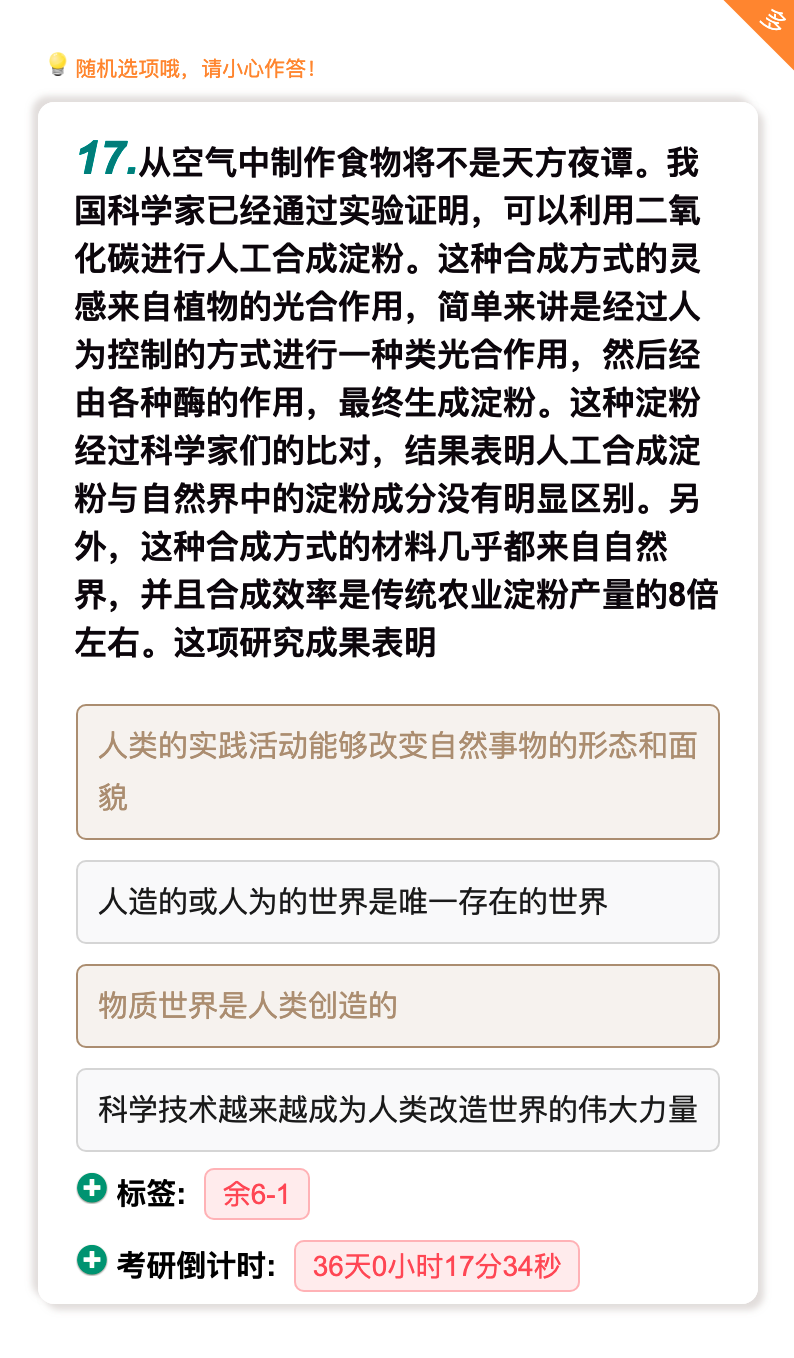Choose option 人造的或人为的世界是唯一存在的世界
The height and width of the screenshot is (1358, 794).
pos(398,902)
